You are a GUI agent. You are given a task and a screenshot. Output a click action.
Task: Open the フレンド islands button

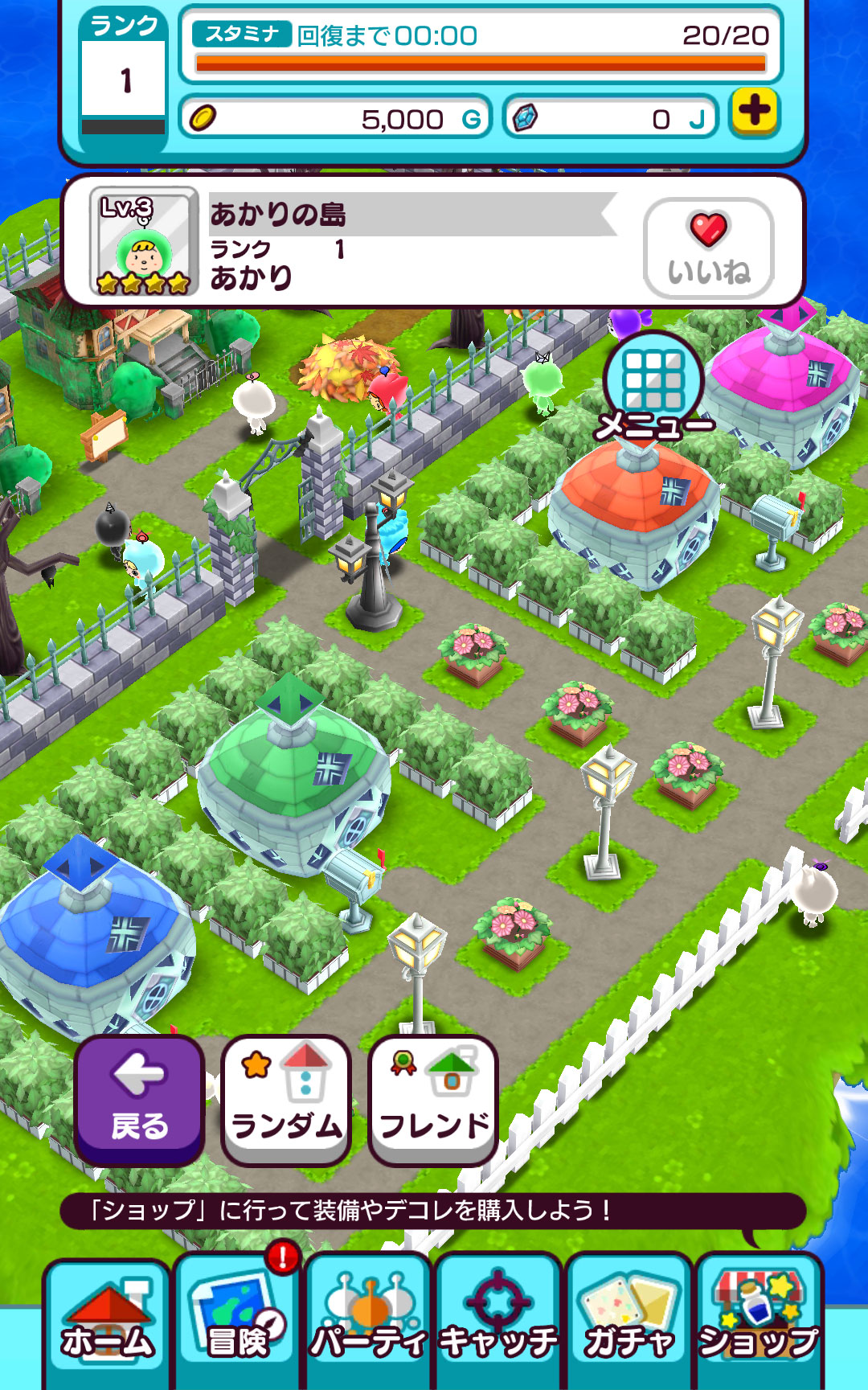coord(433,1099)
